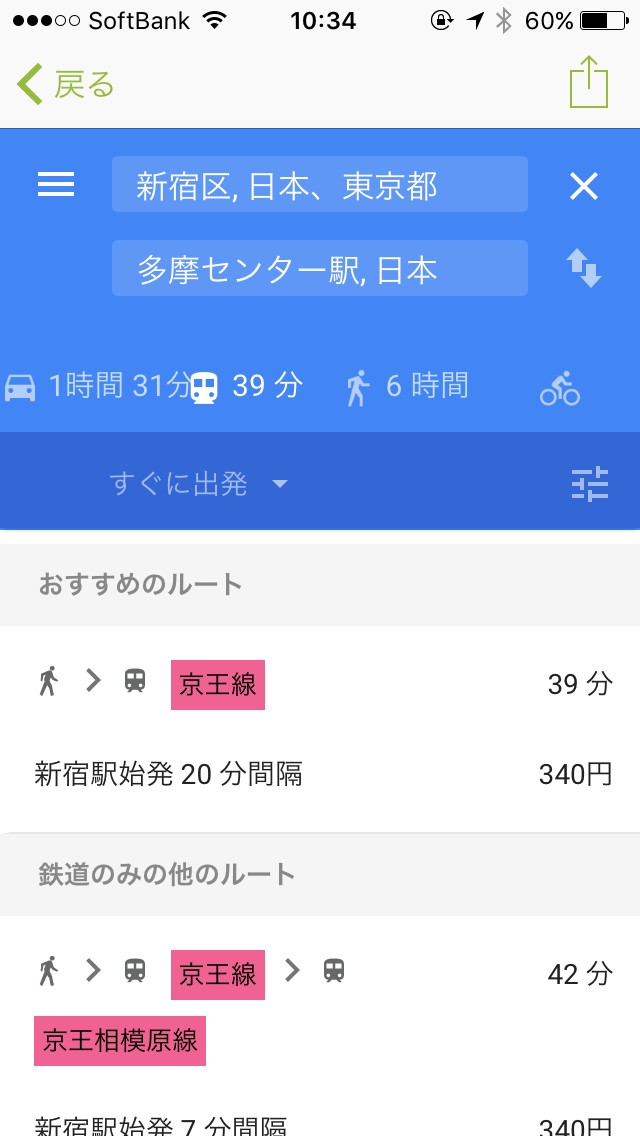This screenshot has width=640, height=1136.
Task: Open the recommended 京王線 39 分 route
Action: coord(320,728)
